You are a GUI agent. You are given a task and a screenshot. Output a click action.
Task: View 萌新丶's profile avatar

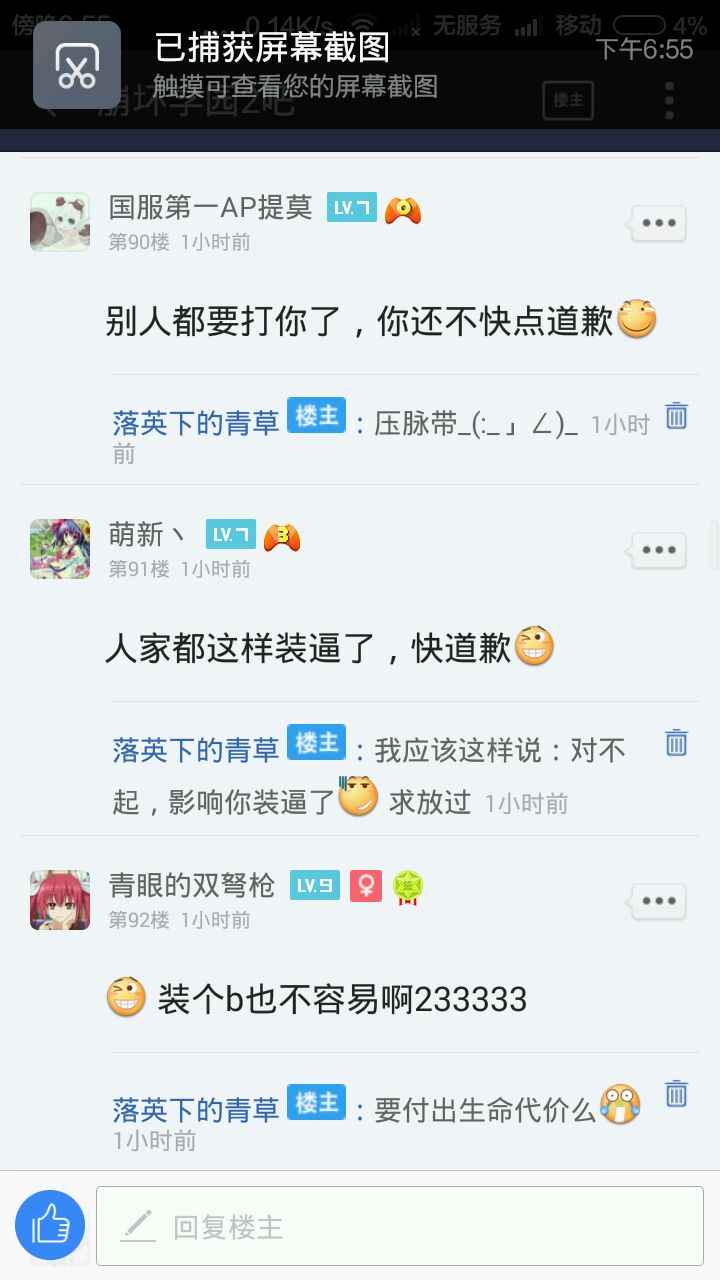coord(60,549)
